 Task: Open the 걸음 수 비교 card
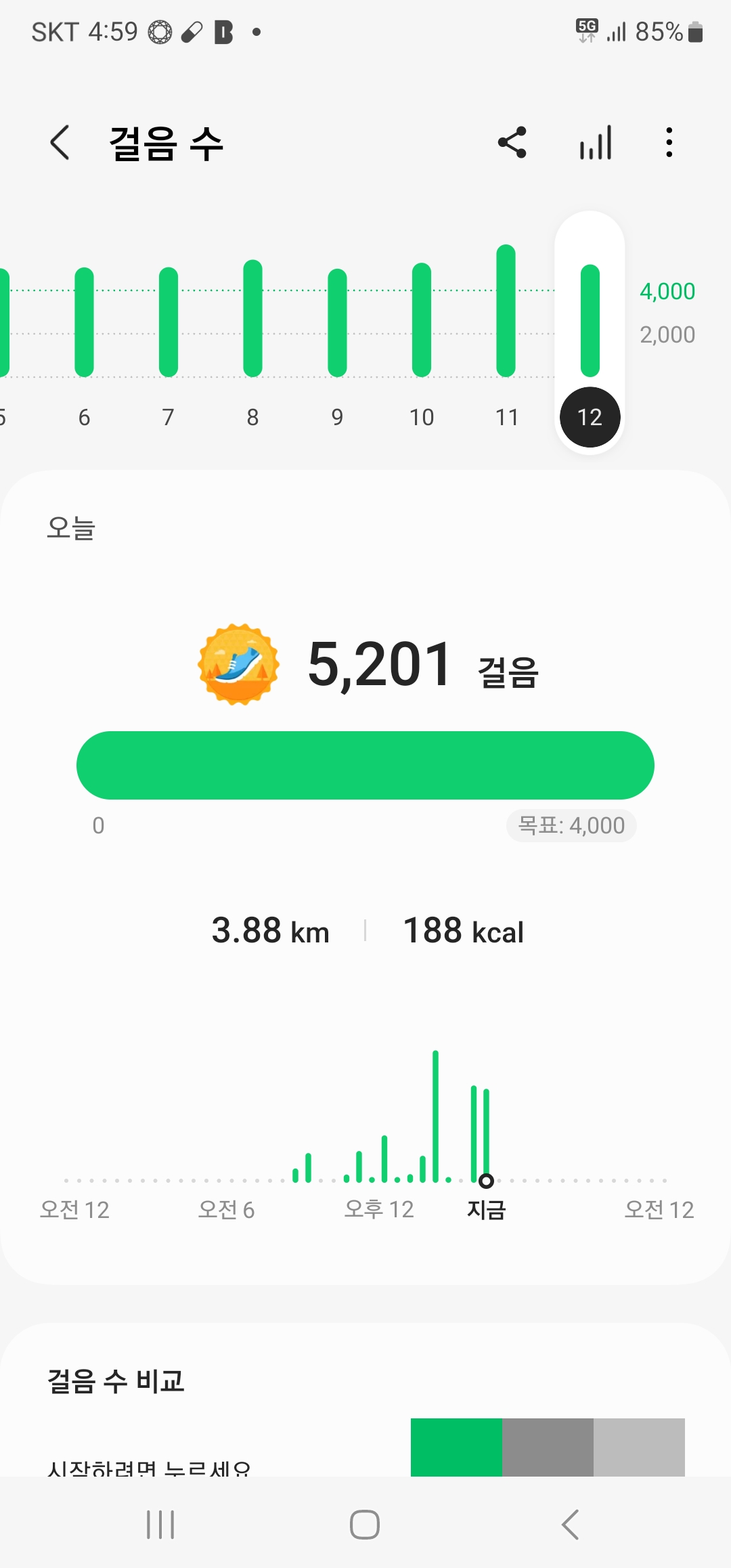(365, 1408)
